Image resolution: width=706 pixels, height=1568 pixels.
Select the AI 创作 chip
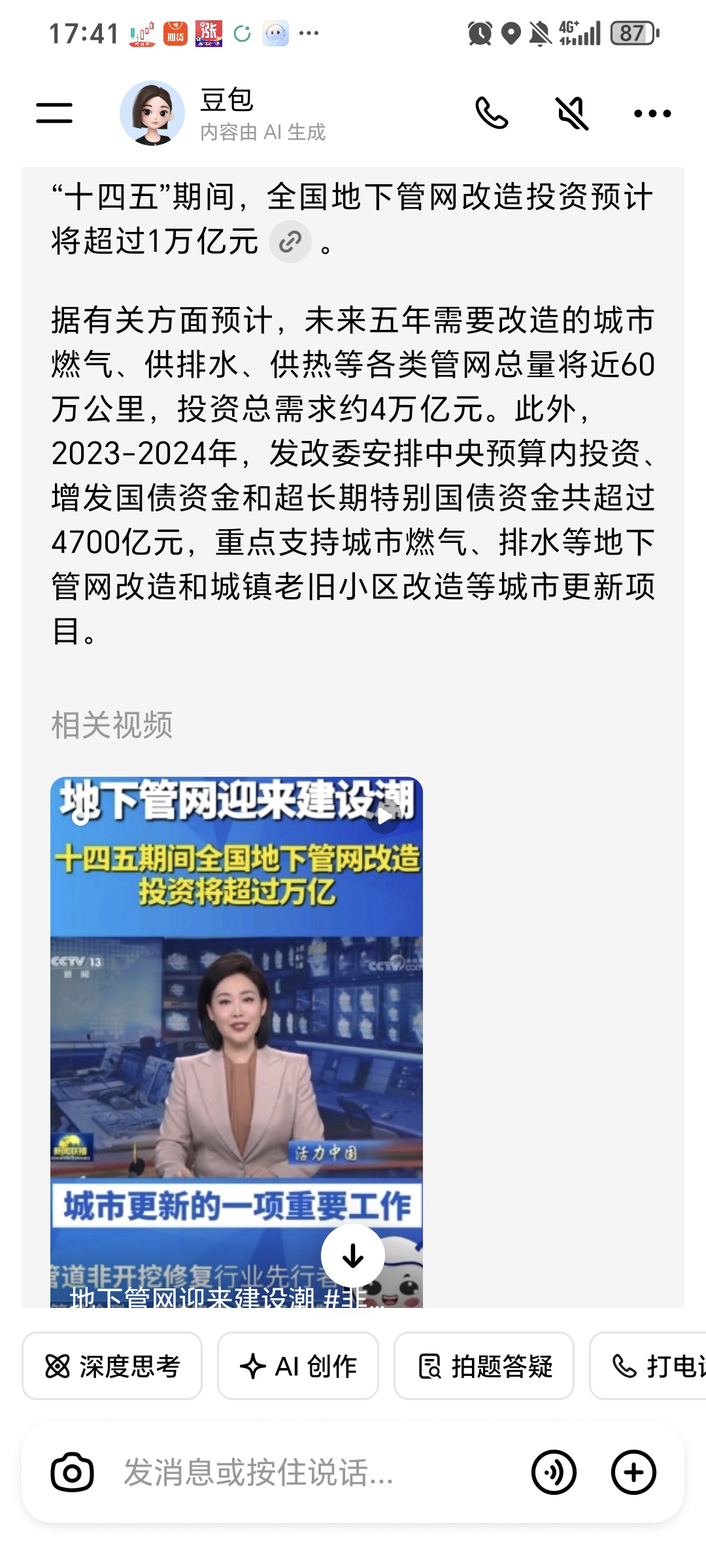tap(298, 1365)
